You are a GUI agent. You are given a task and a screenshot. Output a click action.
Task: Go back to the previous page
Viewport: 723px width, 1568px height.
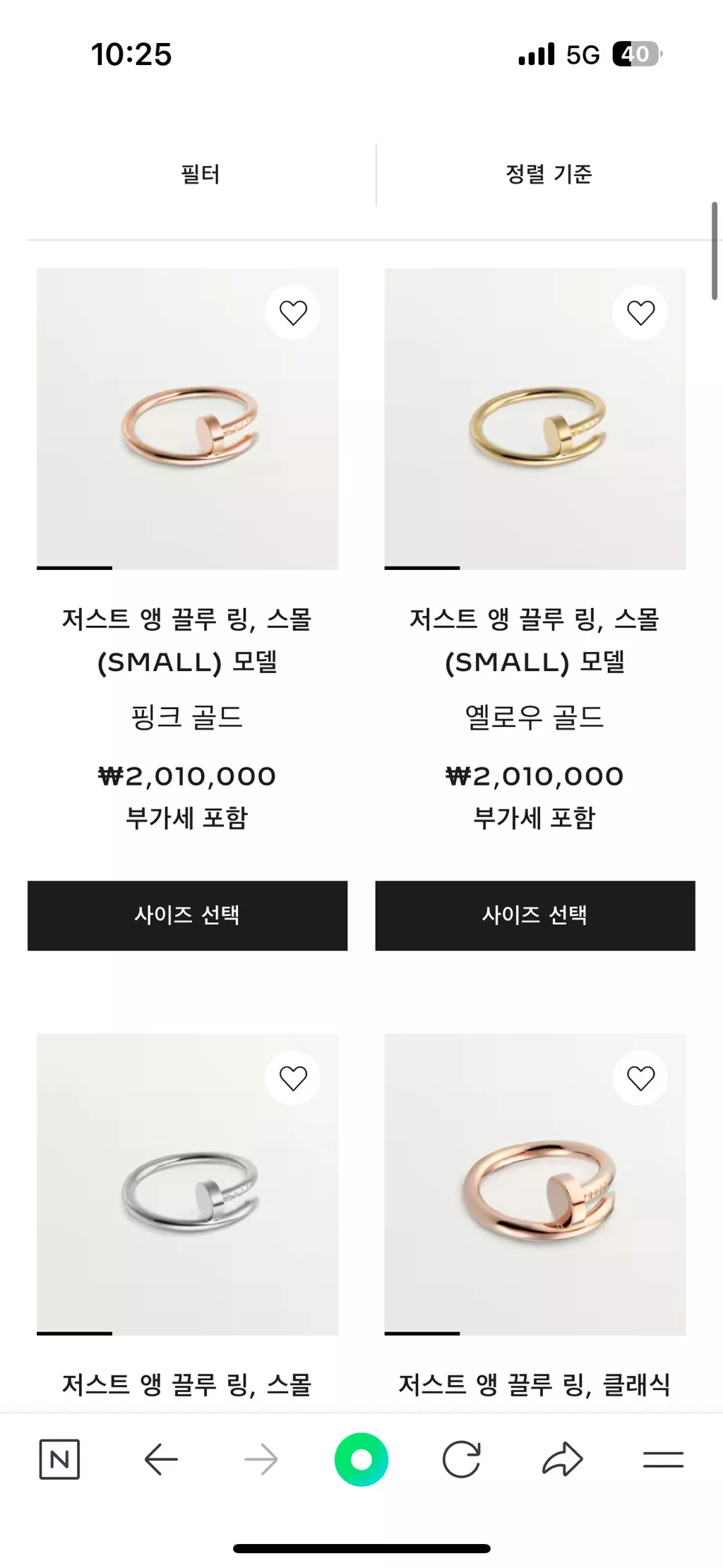point(161,1459)
